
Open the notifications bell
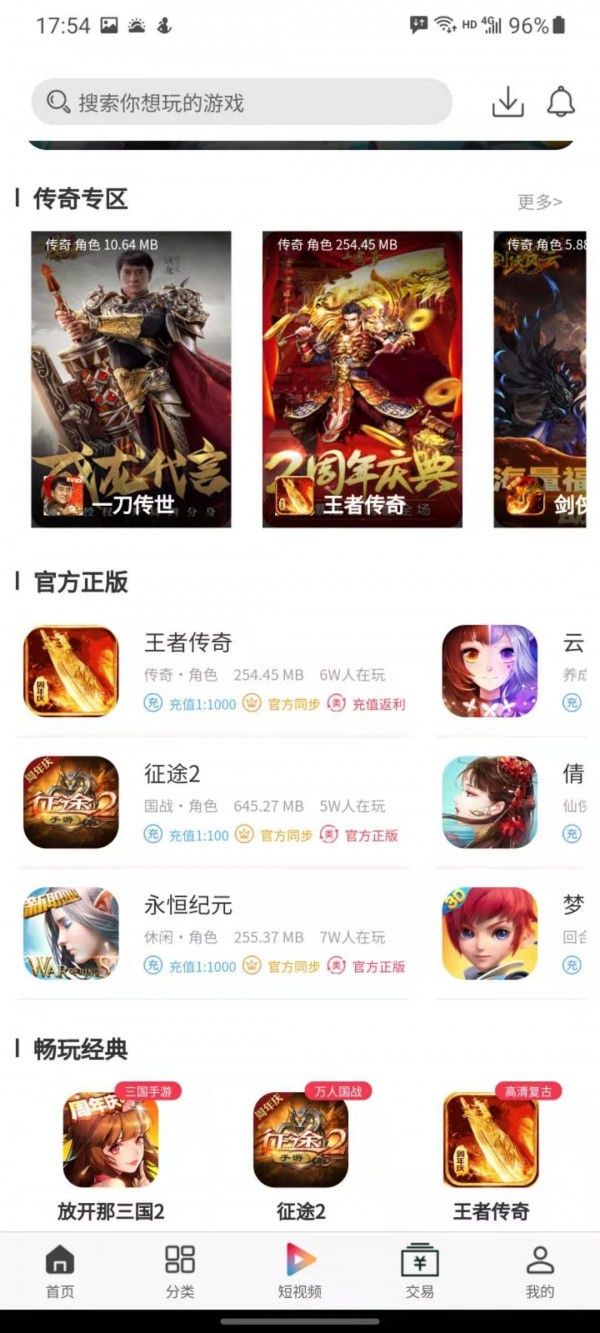click(x=561, y=102)
